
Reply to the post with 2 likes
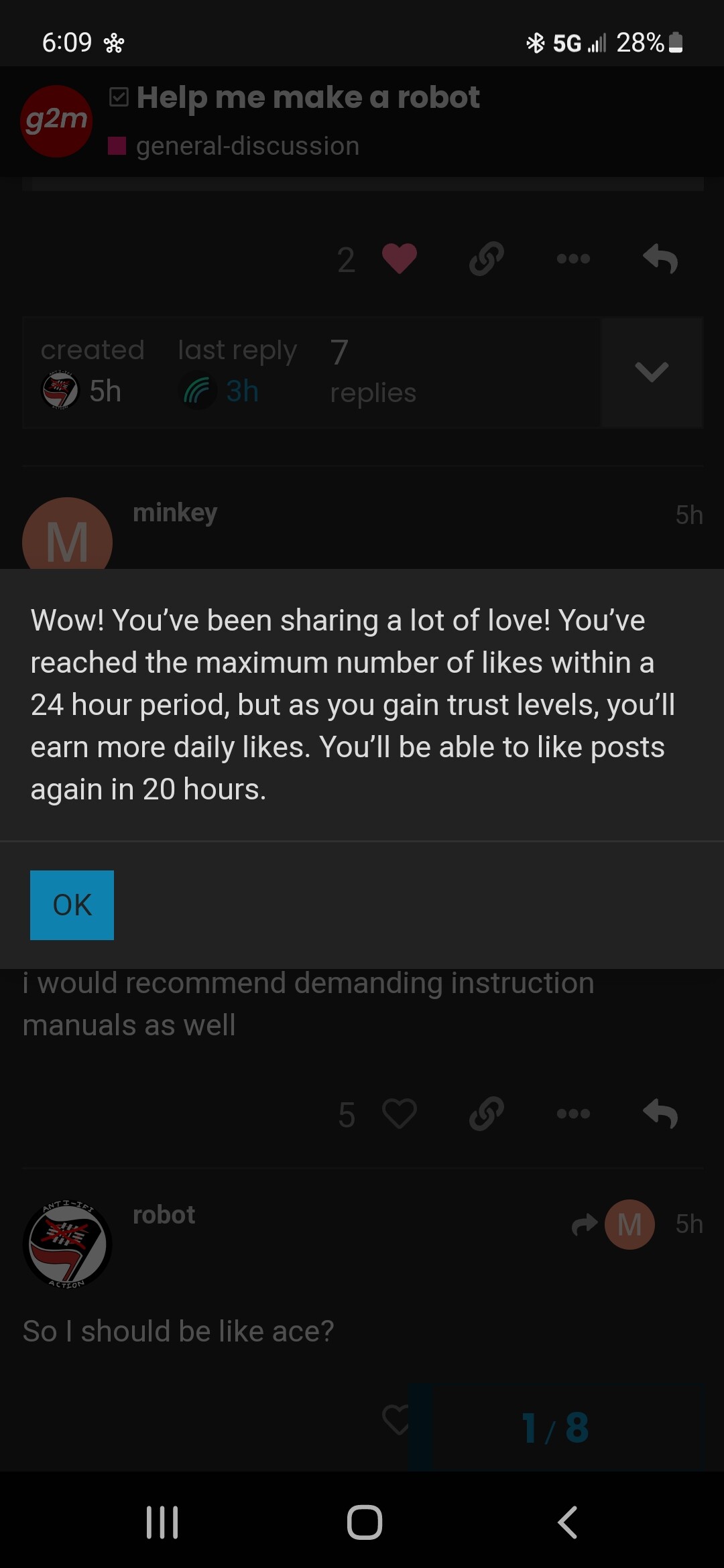click(x=660, y=259)
